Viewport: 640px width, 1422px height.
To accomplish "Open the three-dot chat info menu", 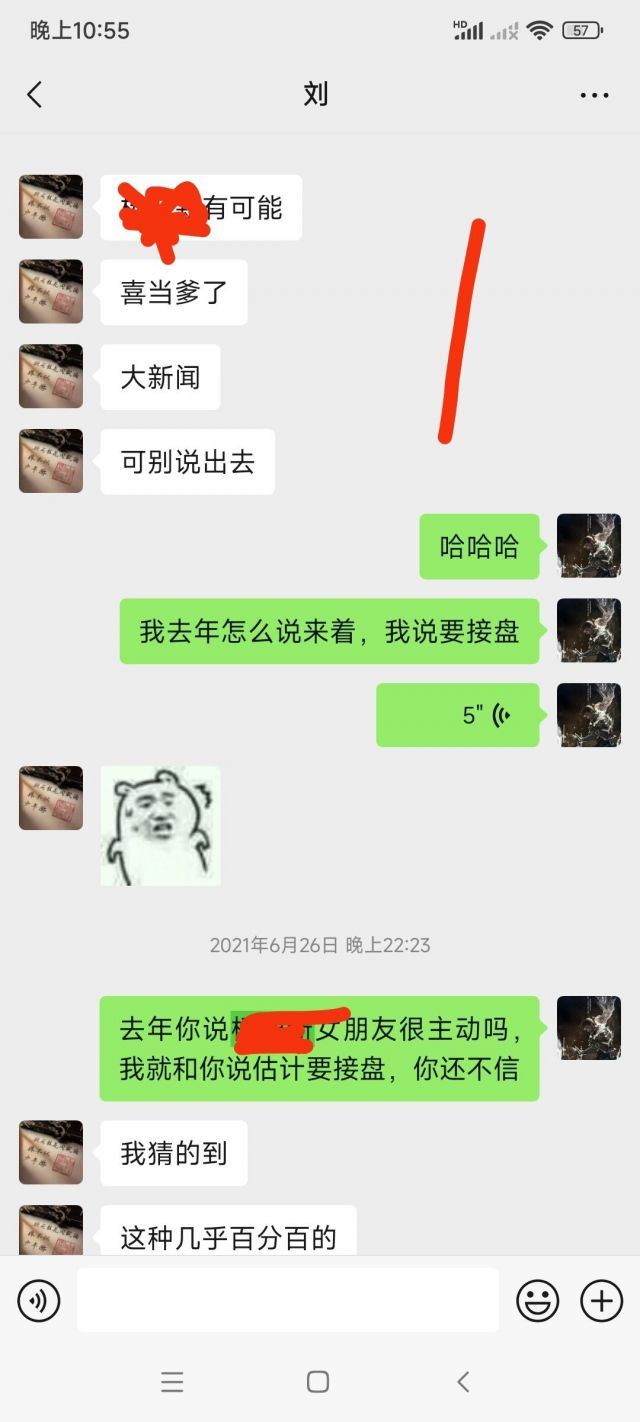I will pos(594,95).
